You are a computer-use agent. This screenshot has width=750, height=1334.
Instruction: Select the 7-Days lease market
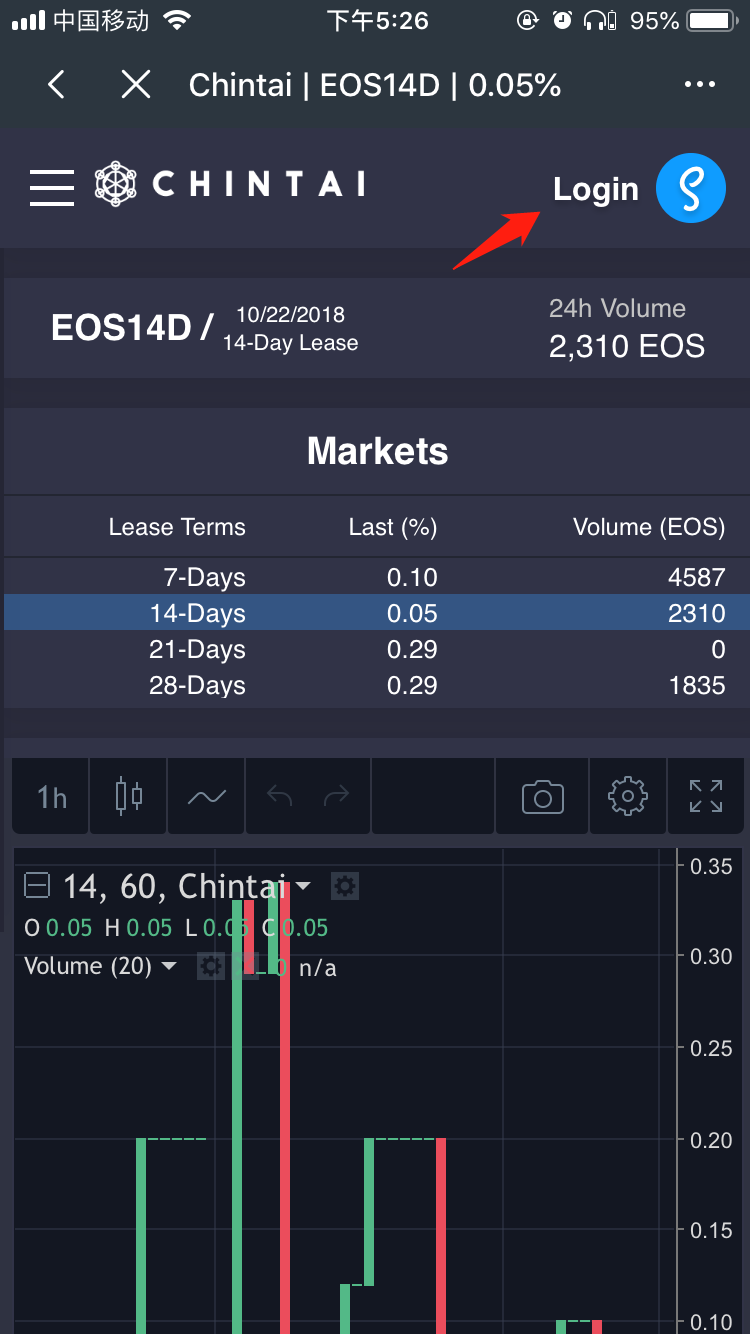376,577
